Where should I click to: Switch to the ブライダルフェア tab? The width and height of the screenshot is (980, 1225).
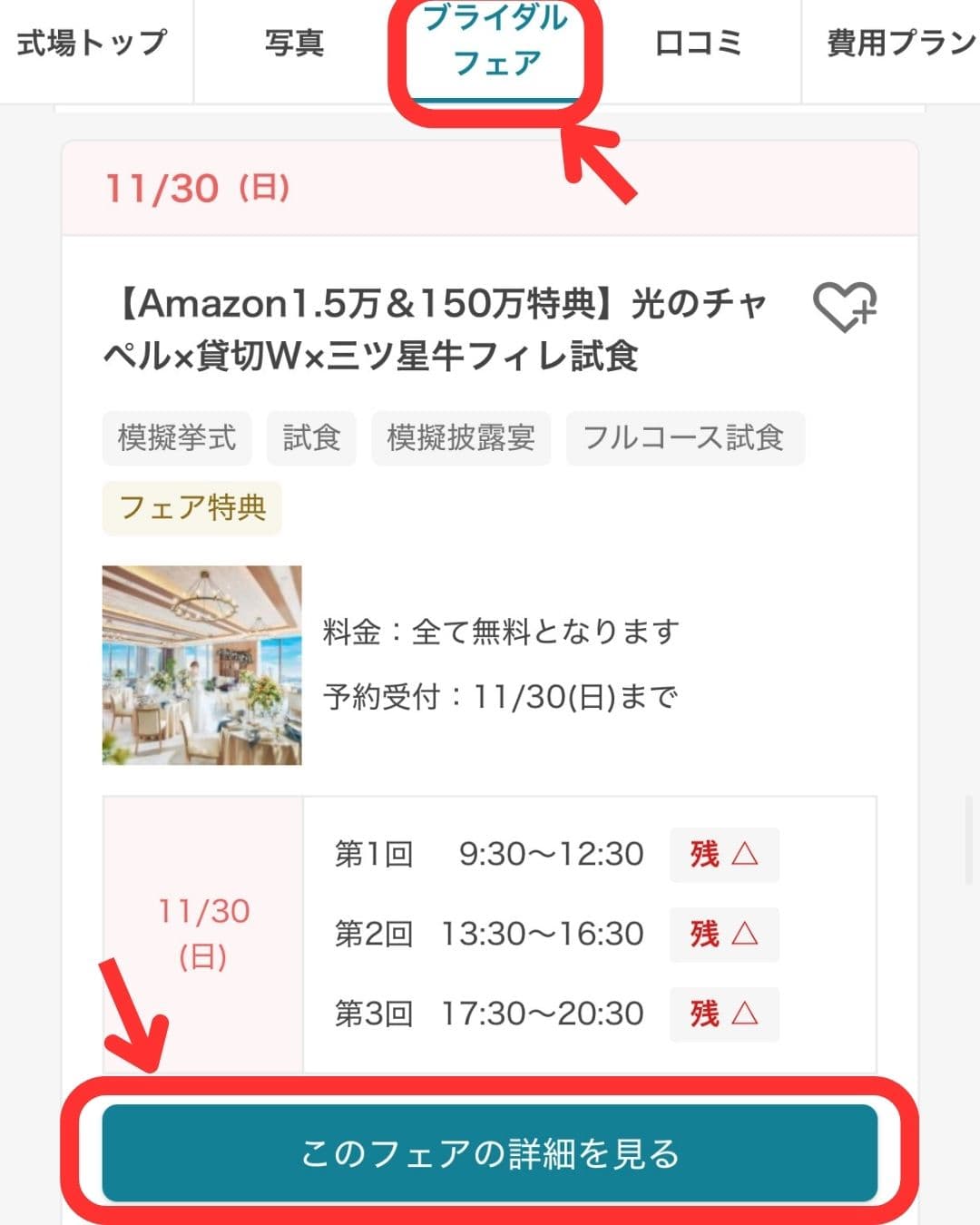click(497, 45)
